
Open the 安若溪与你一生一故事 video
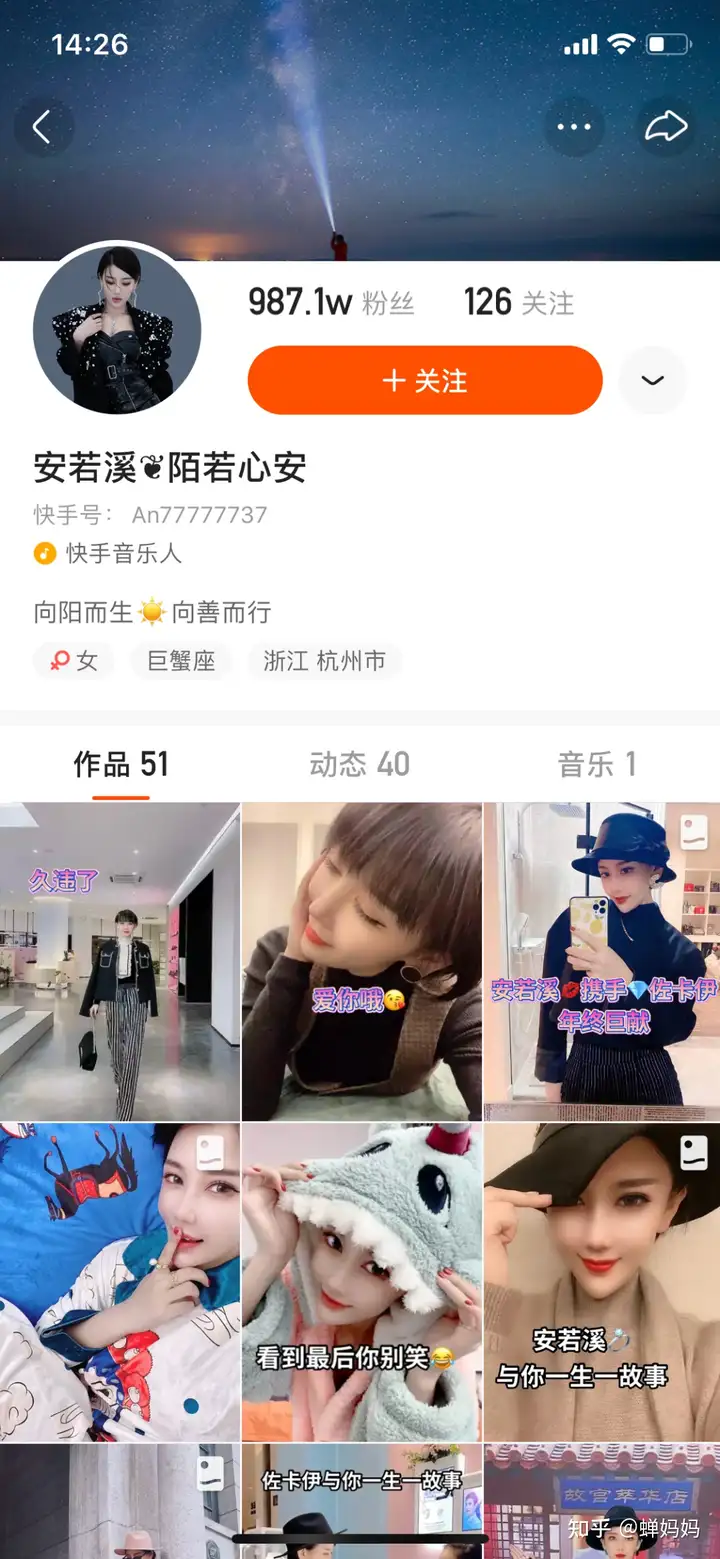[602, 1281]
